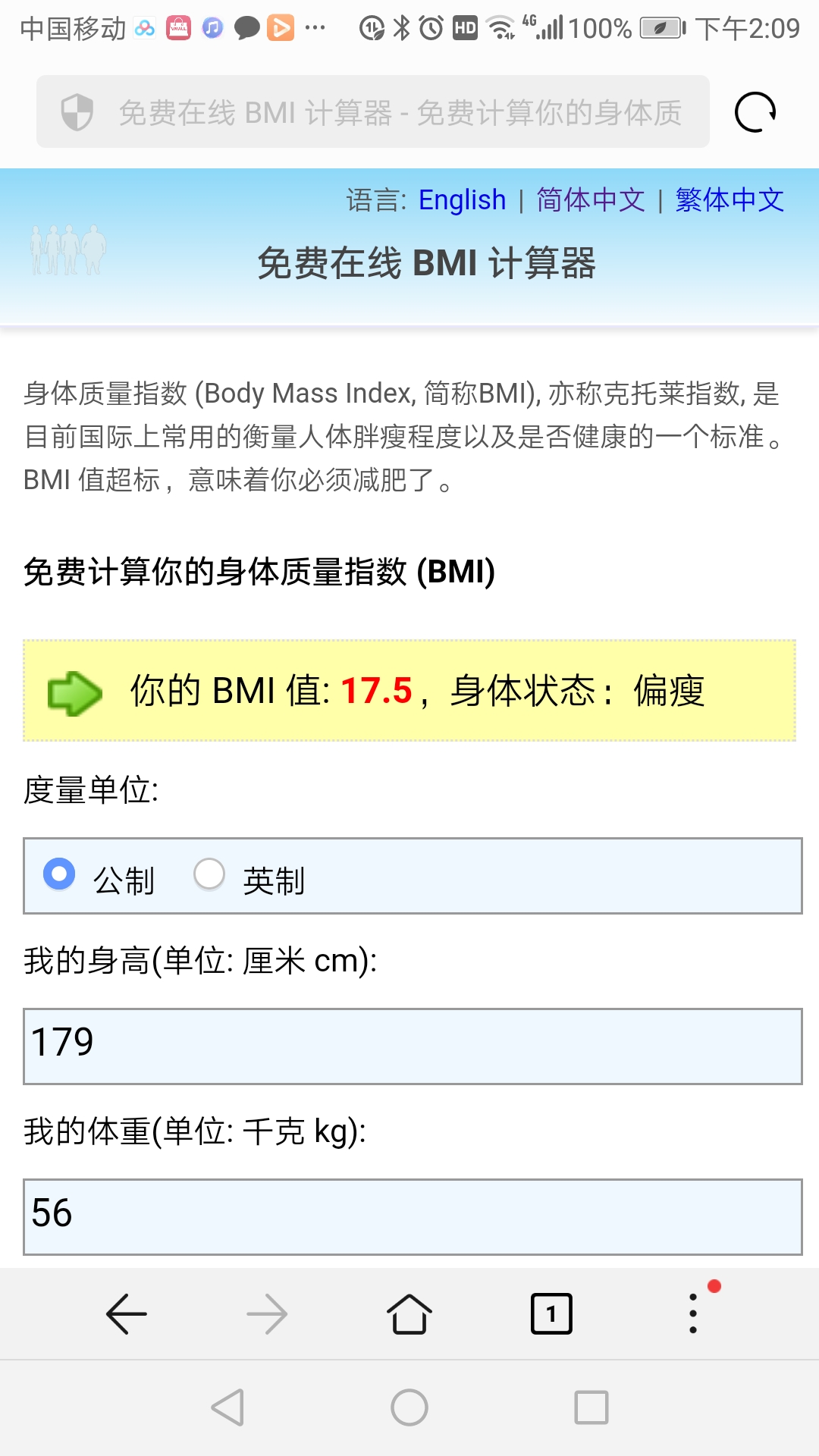
Task: Go back to the previous browser page
Action: 127,1313
